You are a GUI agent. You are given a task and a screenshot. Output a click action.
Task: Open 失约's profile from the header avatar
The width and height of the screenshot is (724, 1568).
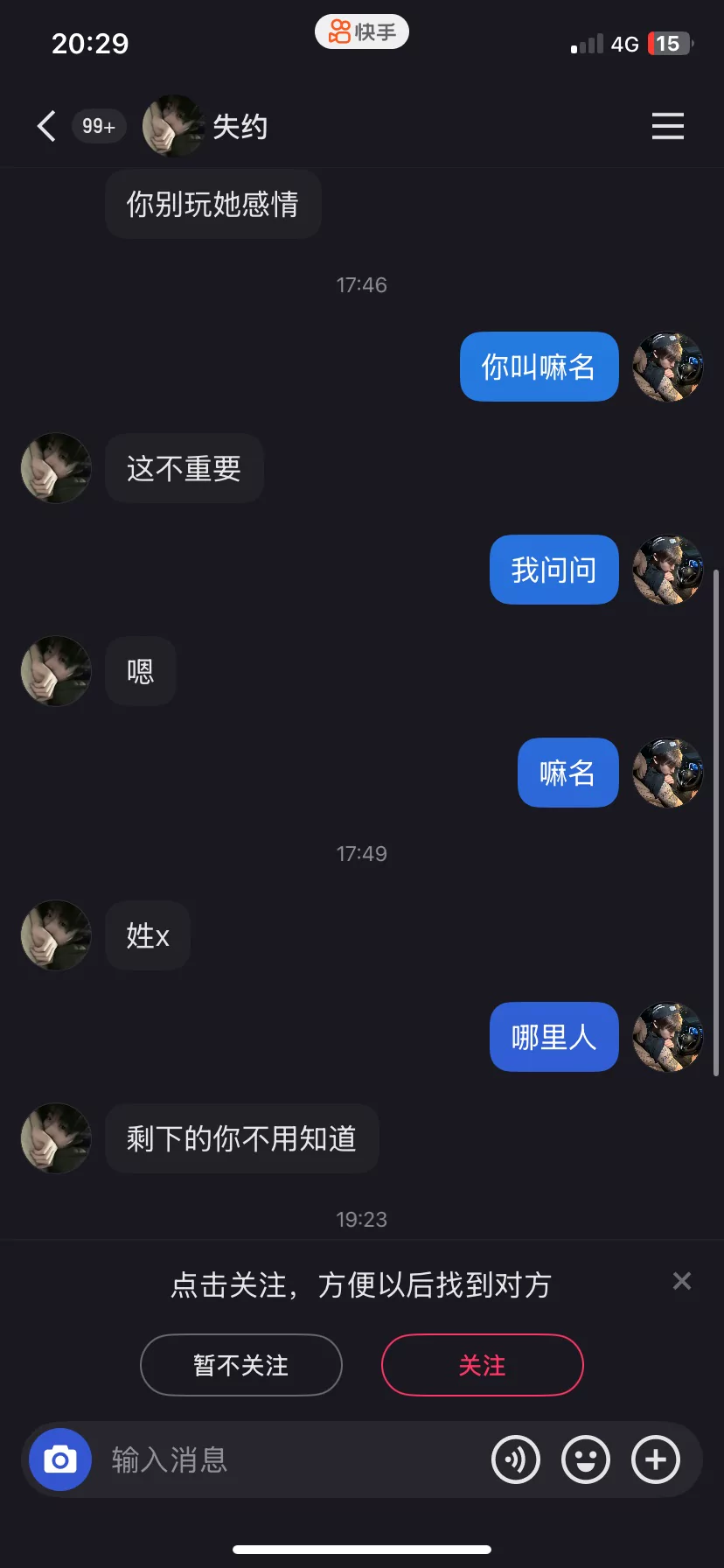[173, 126]
